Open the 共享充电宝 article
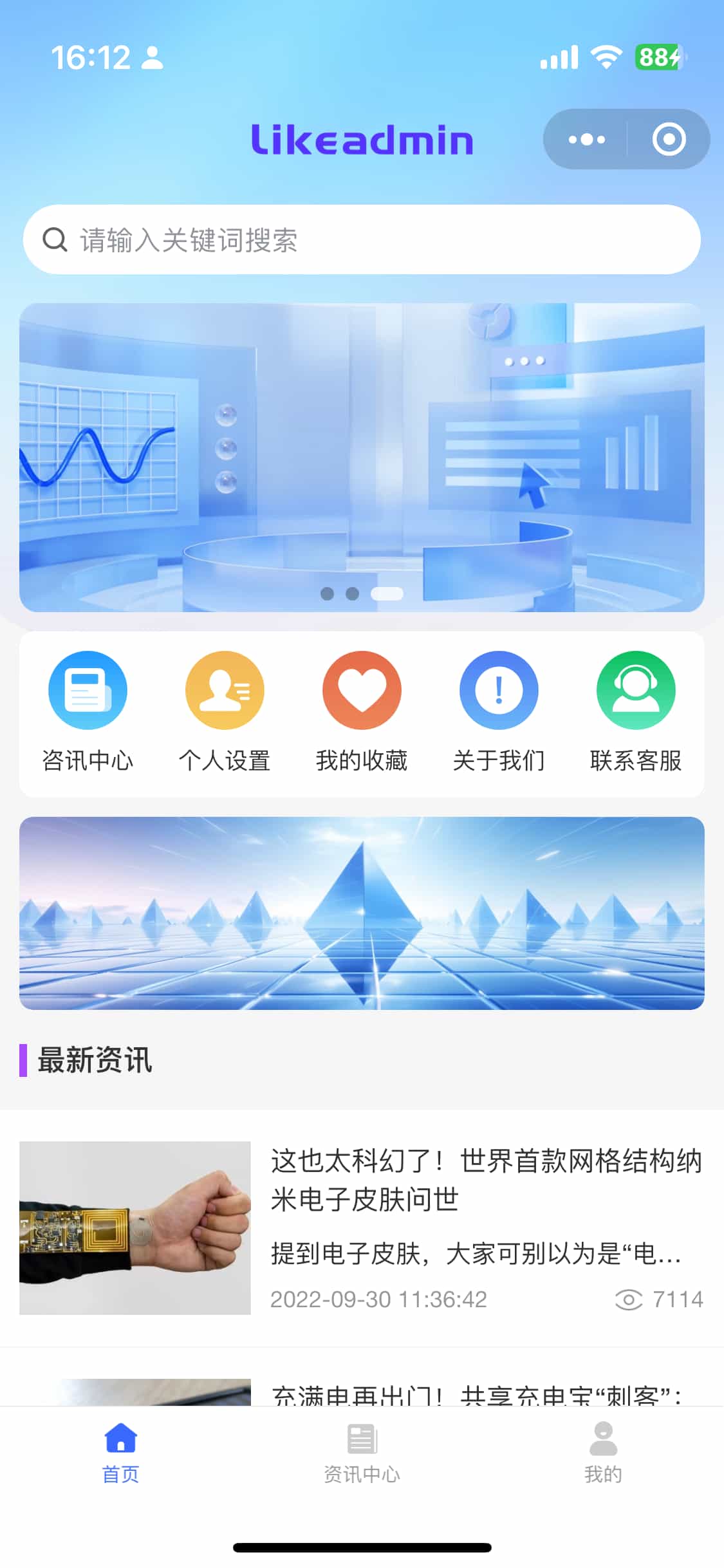Viewport: 724px width, 1568px height. [476, 1393]
